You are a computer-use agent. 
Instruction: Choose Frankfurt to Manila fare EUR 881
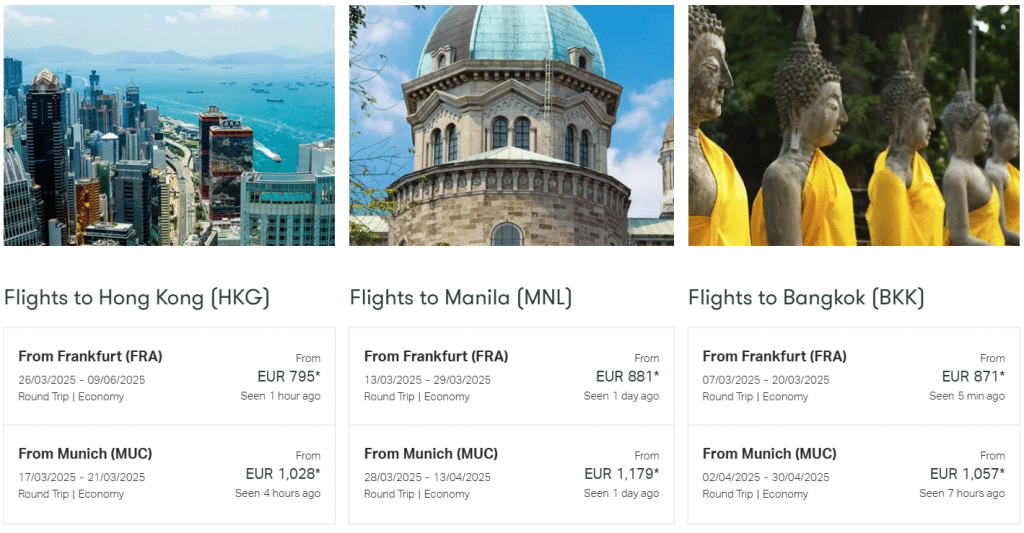click(511, 376)
